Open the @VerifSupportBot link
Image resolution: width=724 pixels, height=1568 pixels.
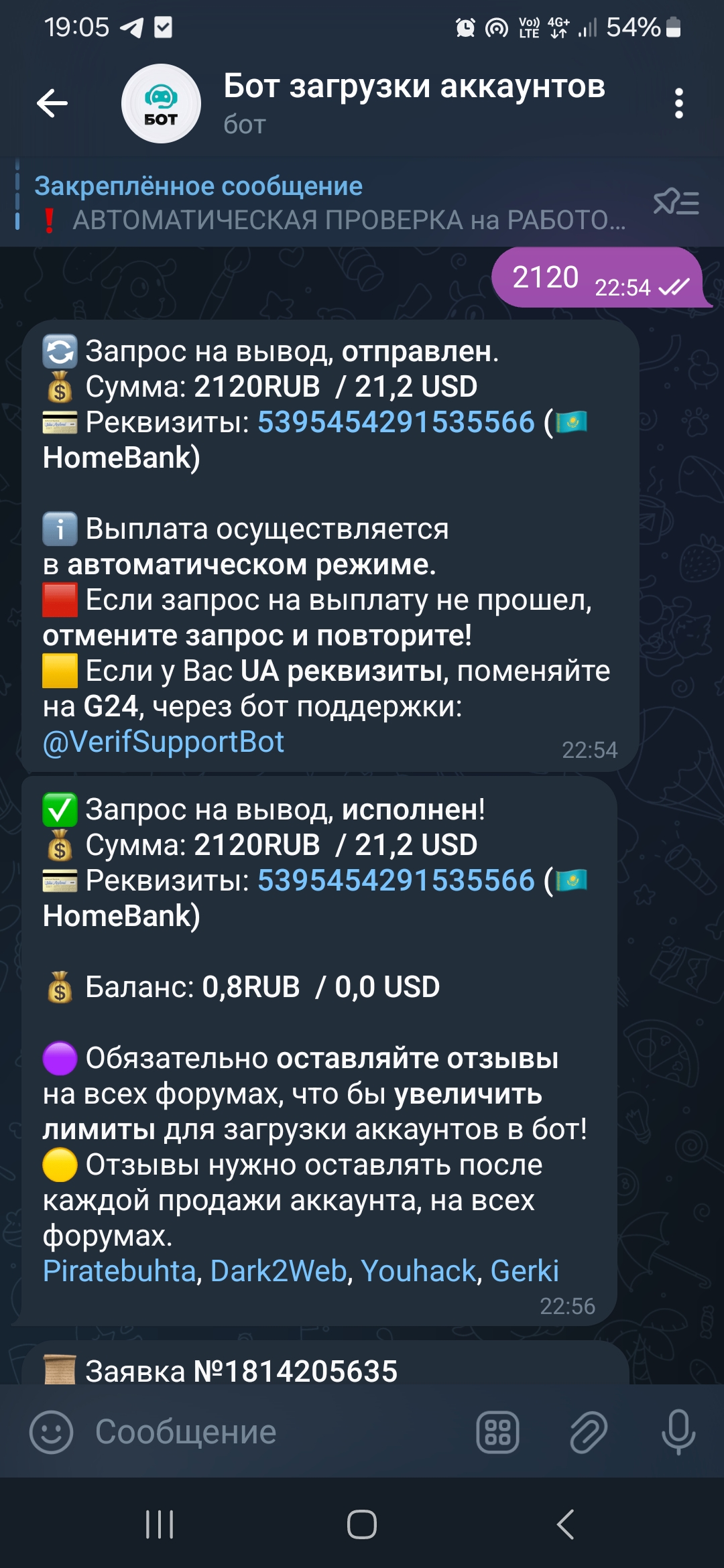(x=164, y=742)
